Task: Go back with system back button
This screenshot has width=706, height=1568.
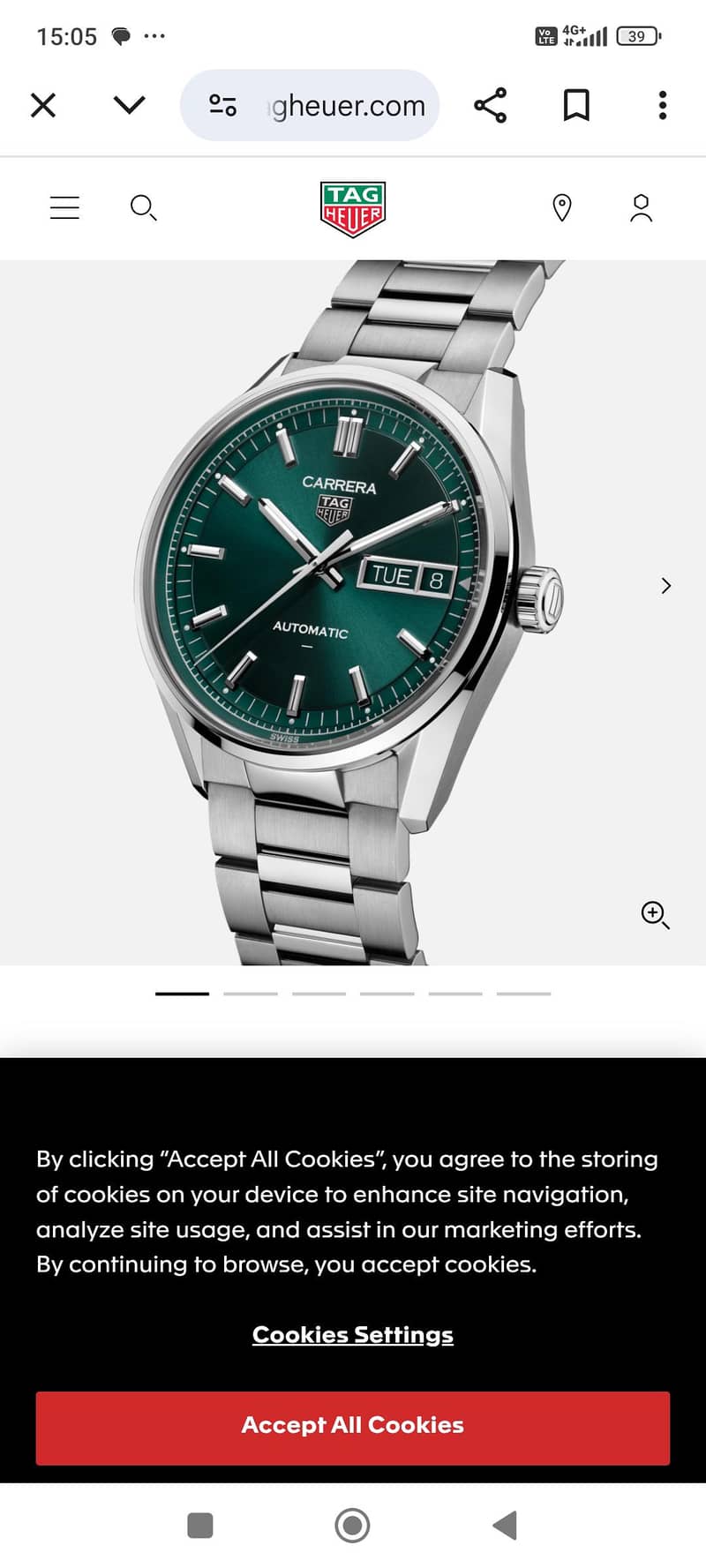Action: pos(505,1525)
